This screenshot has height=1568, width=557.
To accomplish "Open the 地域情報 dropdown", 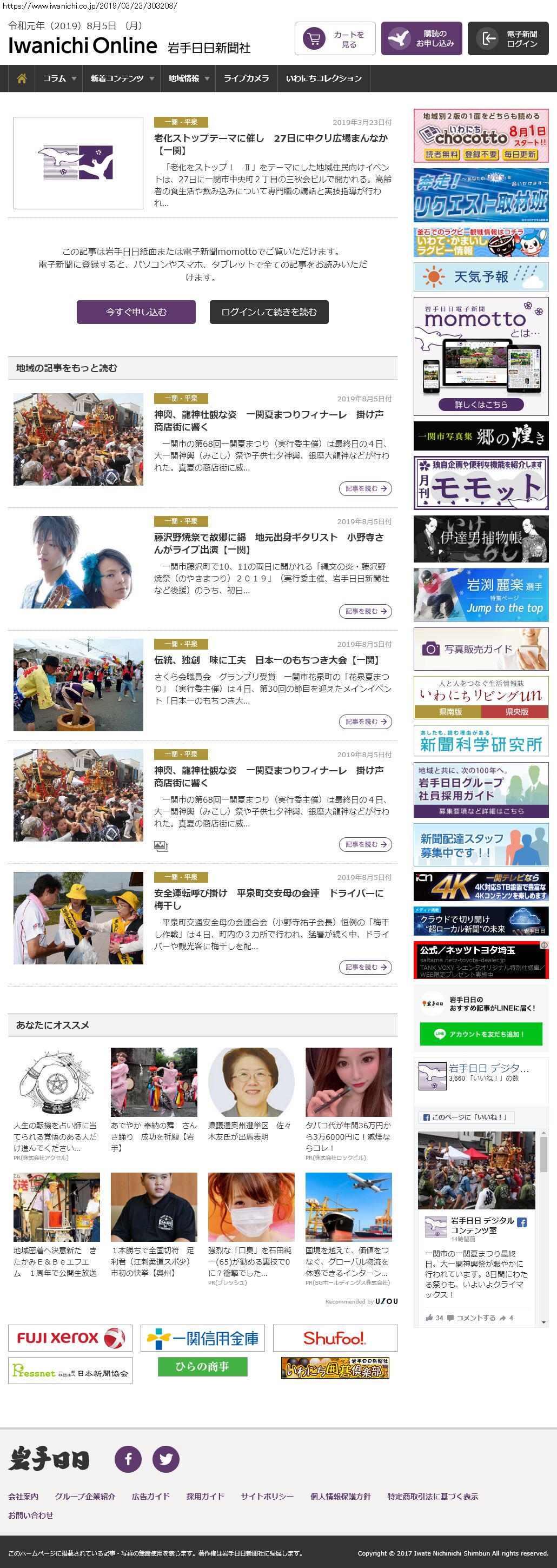I will [189, 78].
